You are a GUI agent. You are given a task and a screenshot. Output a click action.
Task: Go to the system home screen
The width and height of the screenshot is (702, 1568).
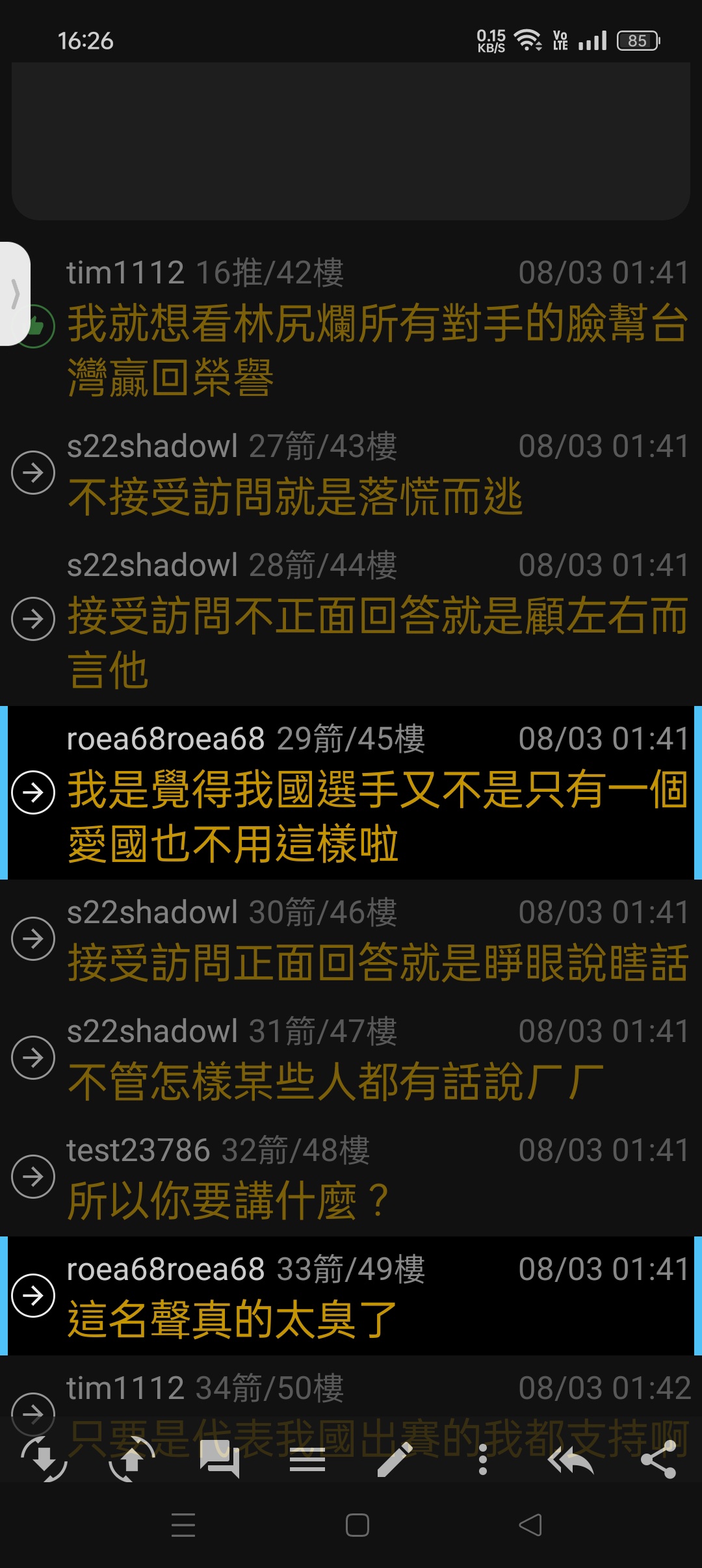coord(357,1525)
